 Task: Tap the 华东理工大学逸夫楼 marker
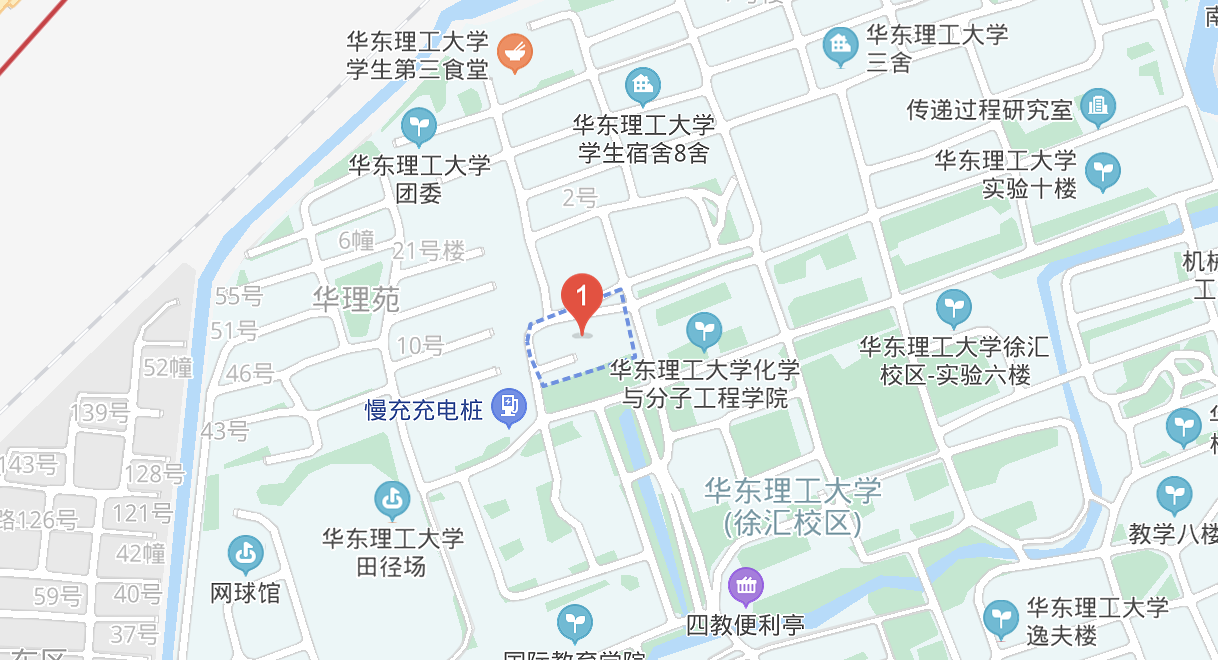click(1001, 620)
